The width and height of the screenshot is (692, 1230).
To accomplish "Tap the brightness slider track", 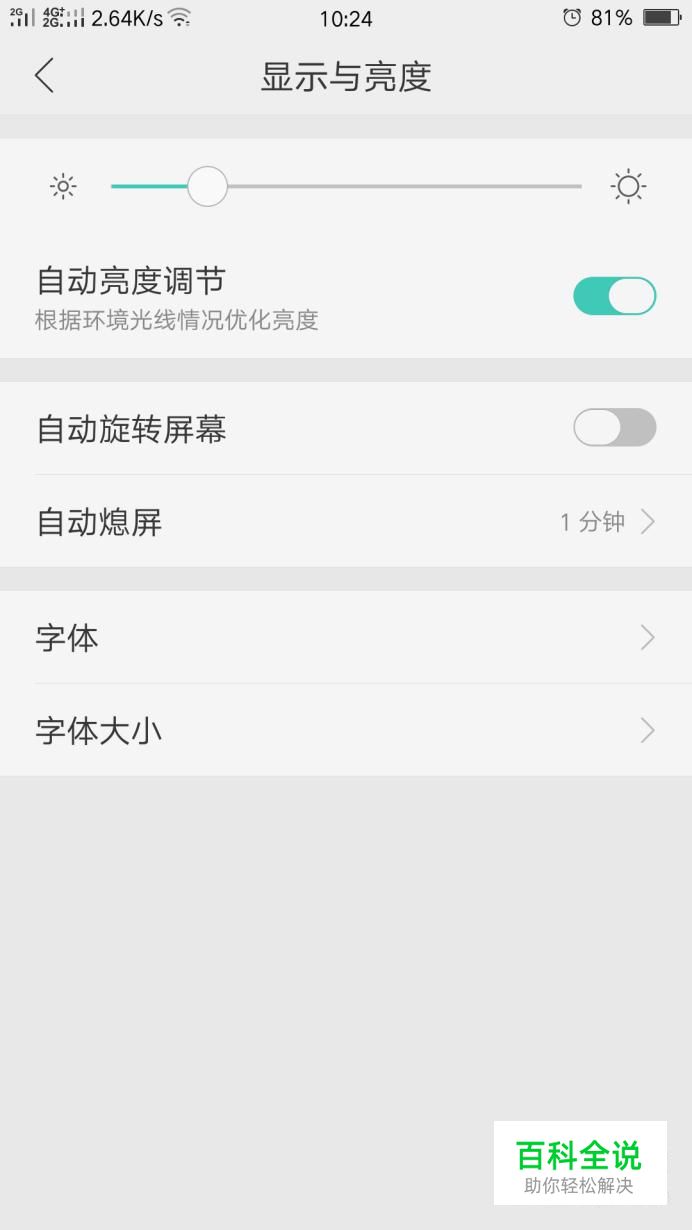I will coord(346,186).
